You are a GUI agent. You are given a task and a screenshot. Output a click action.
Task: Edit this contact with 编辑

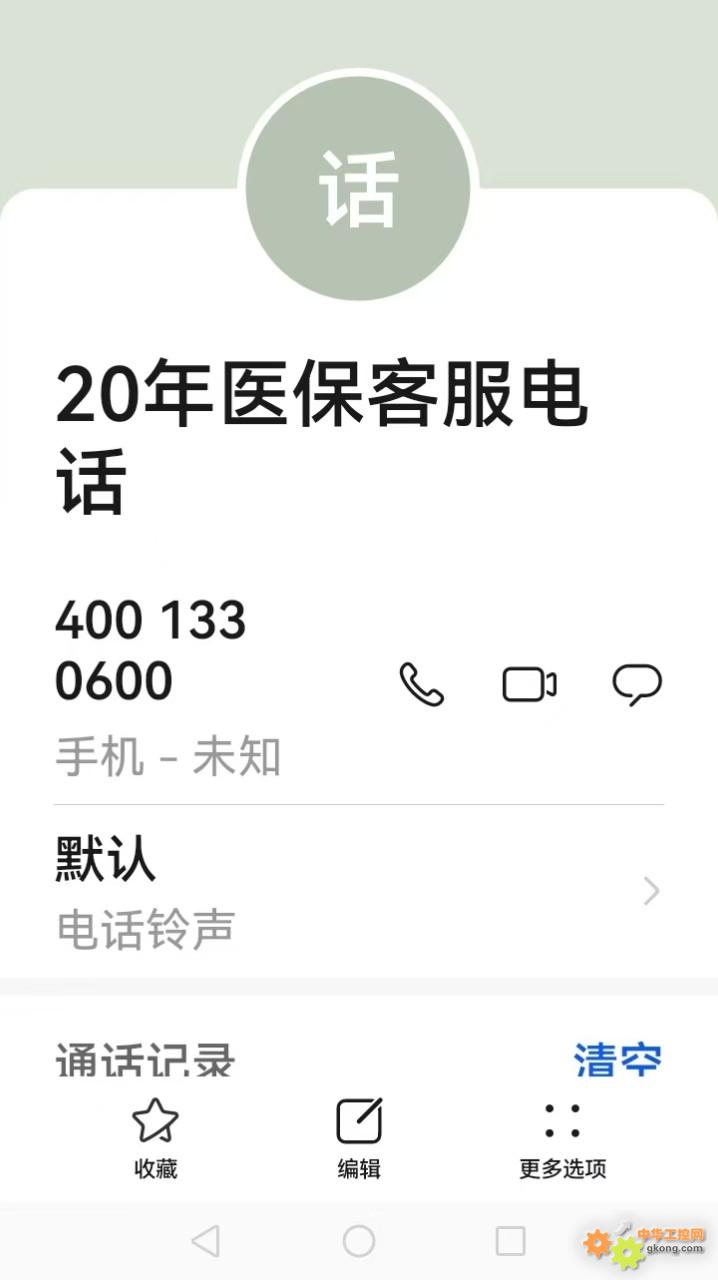click(359, 1137)
